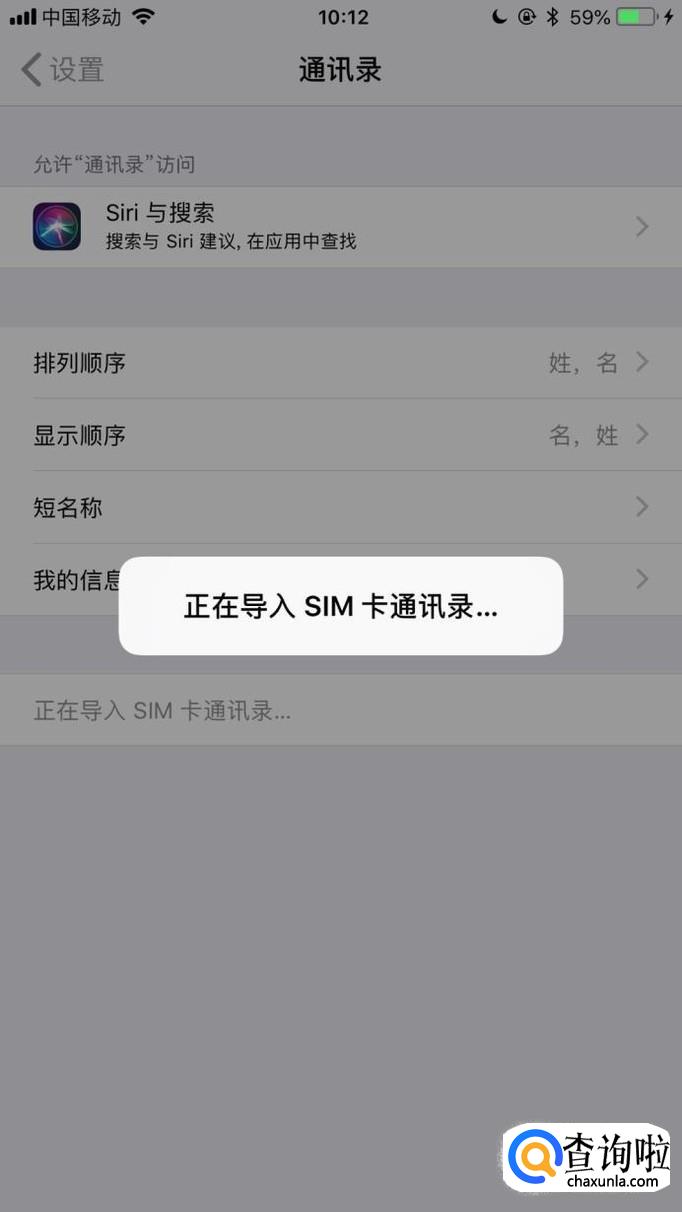Go back to 设置
This screenshot has width=682, height=1212.
(62, 70)
